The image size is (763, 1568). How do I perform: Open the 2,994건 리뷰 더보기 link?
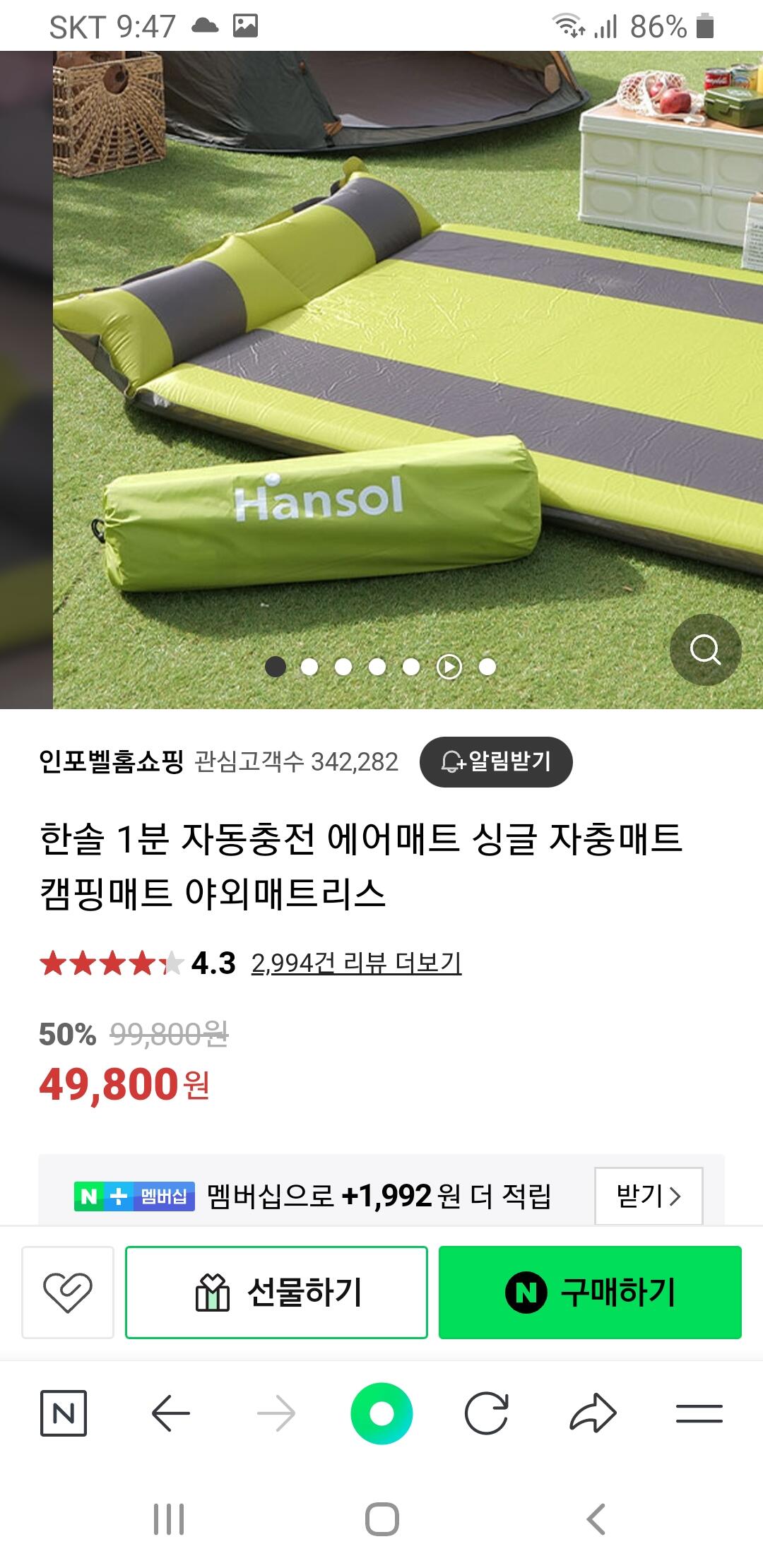356,963
